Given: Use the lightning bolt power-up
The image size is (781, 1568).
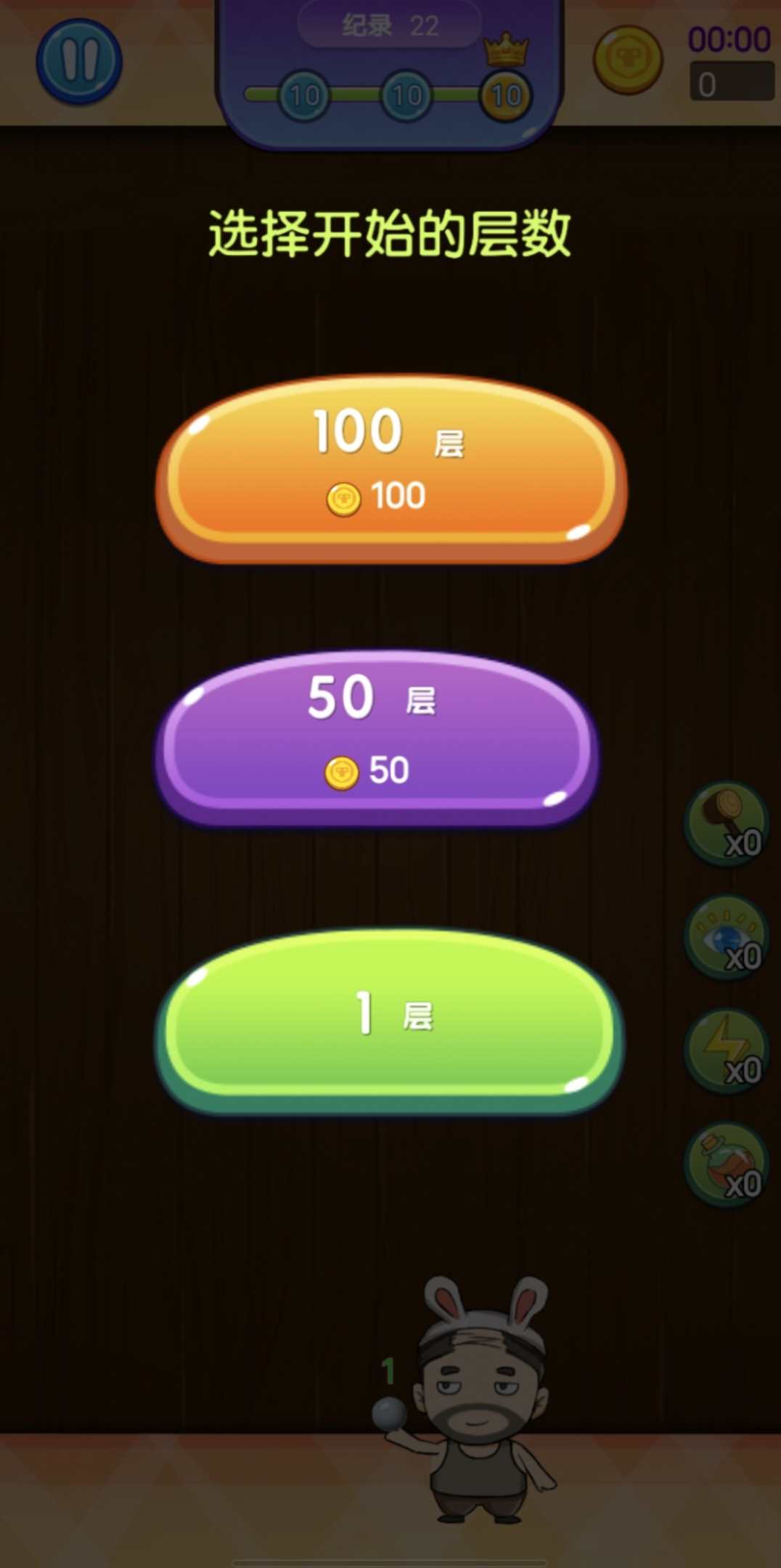Looking at the screenshot, I should click(726, 1050).
